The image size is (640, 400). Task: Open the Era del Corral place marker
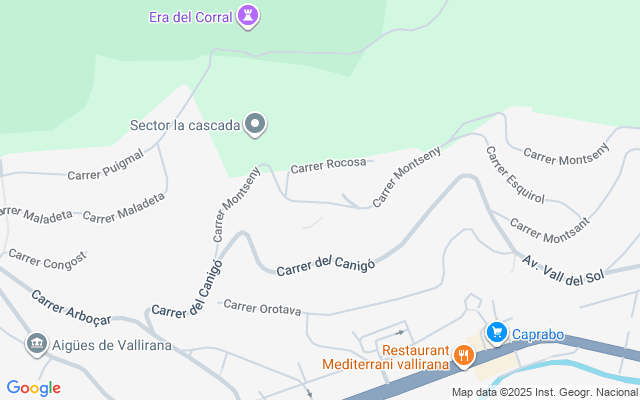(x=249, y=16)
